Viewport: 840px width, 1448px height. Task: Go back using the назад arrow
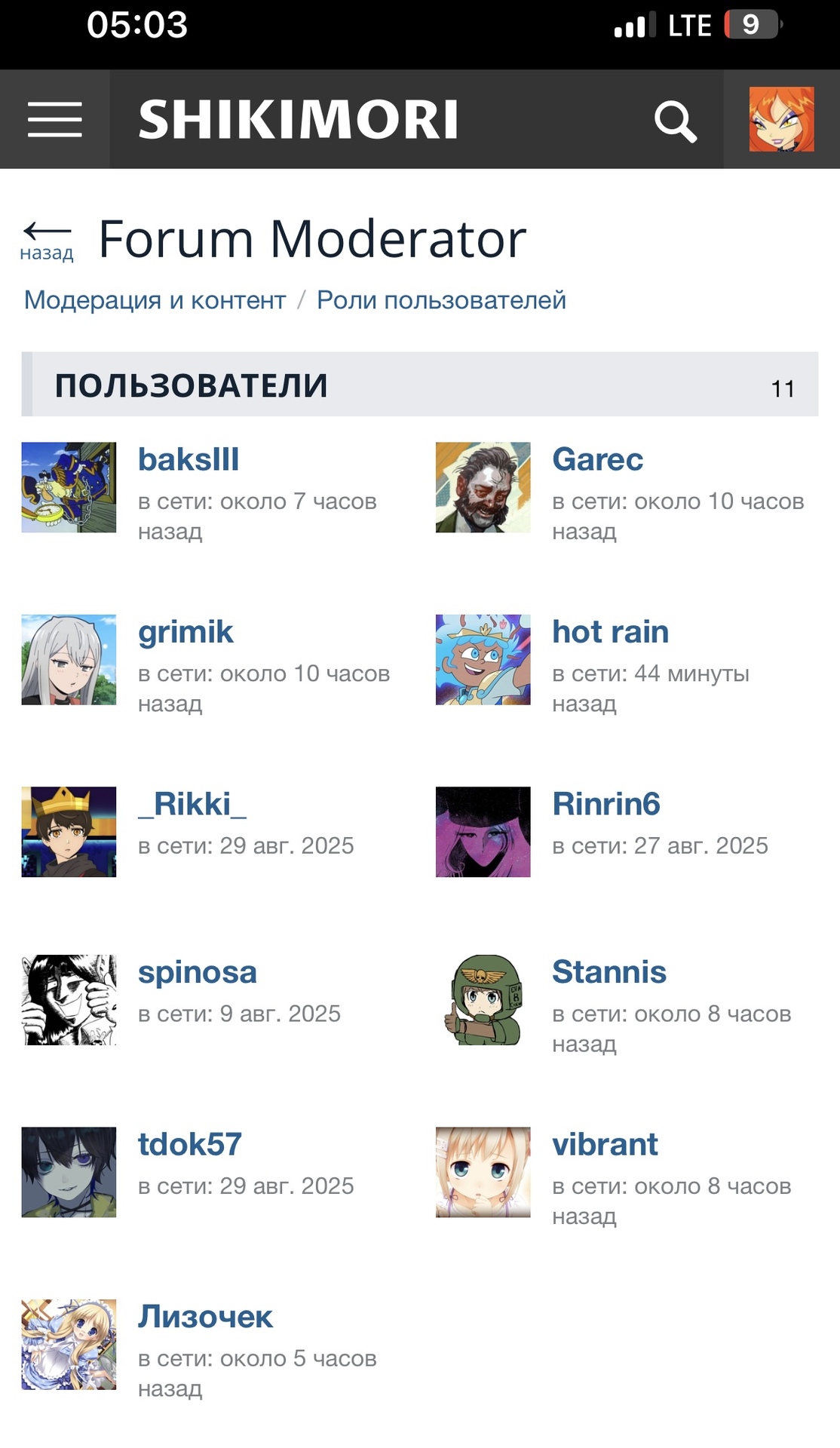[47, 241]
